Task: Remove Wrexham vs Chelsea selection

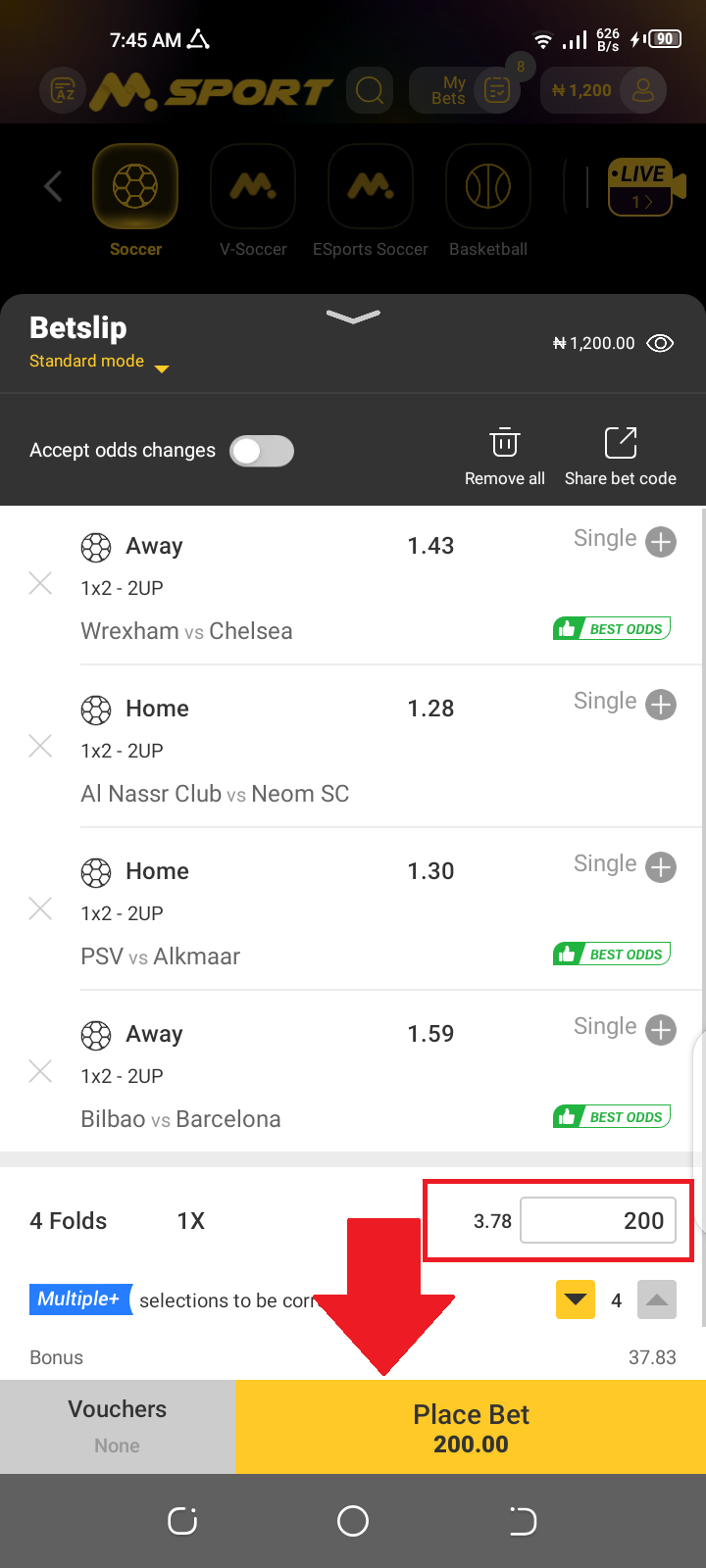Action: (x=40, y=584)
